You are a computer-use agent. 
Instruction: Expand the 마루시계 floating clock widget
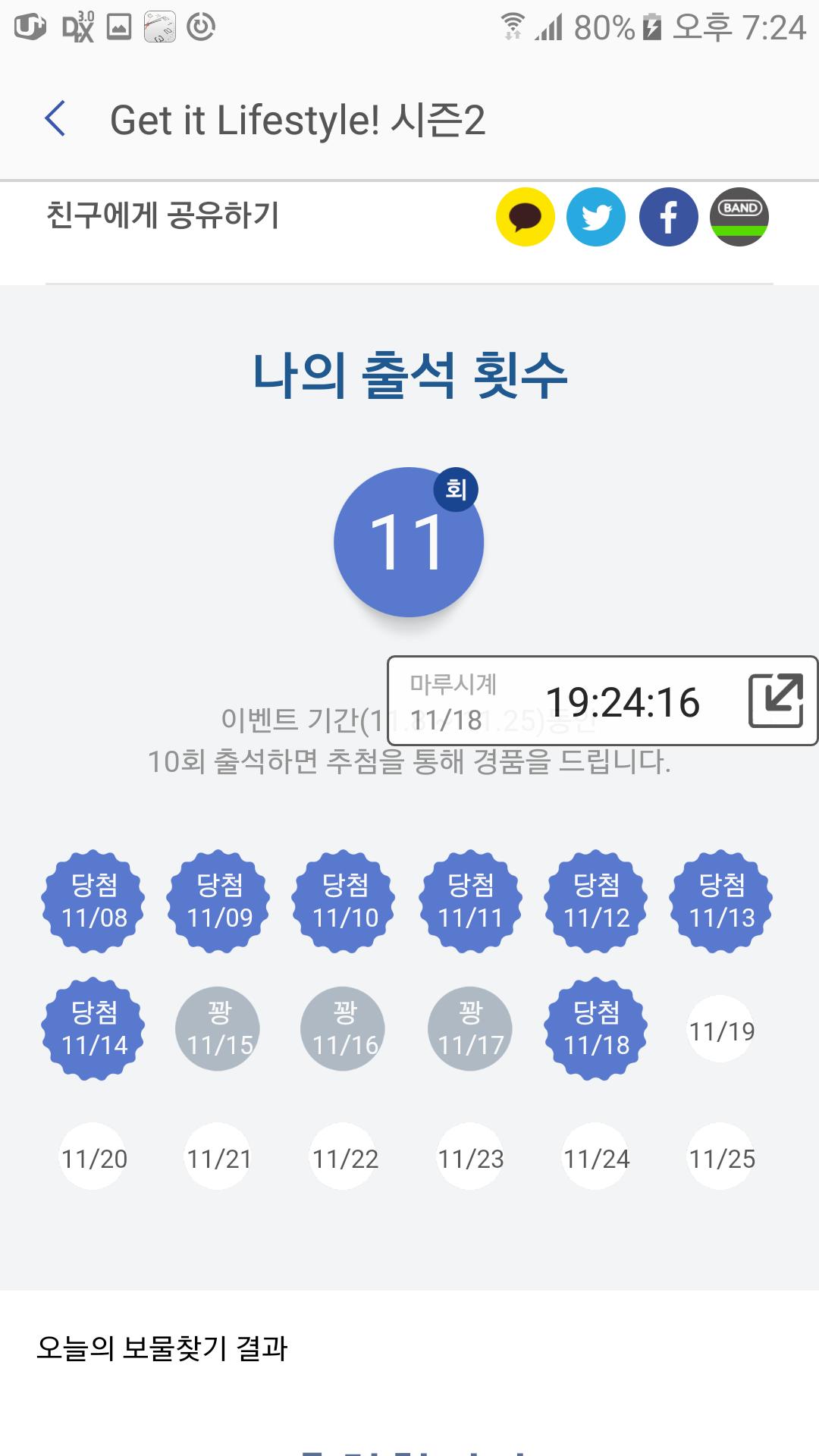775,701
